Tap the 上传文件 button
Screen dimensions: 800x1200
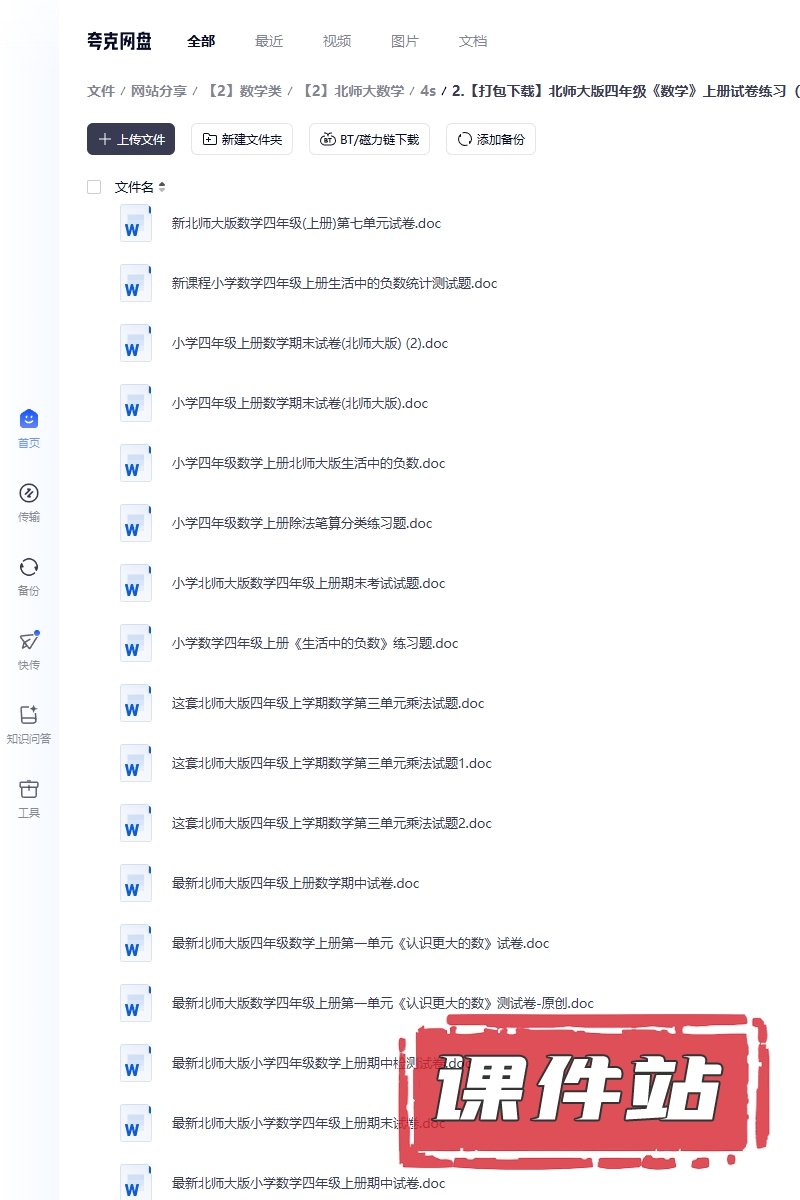(x=131, y=140)
